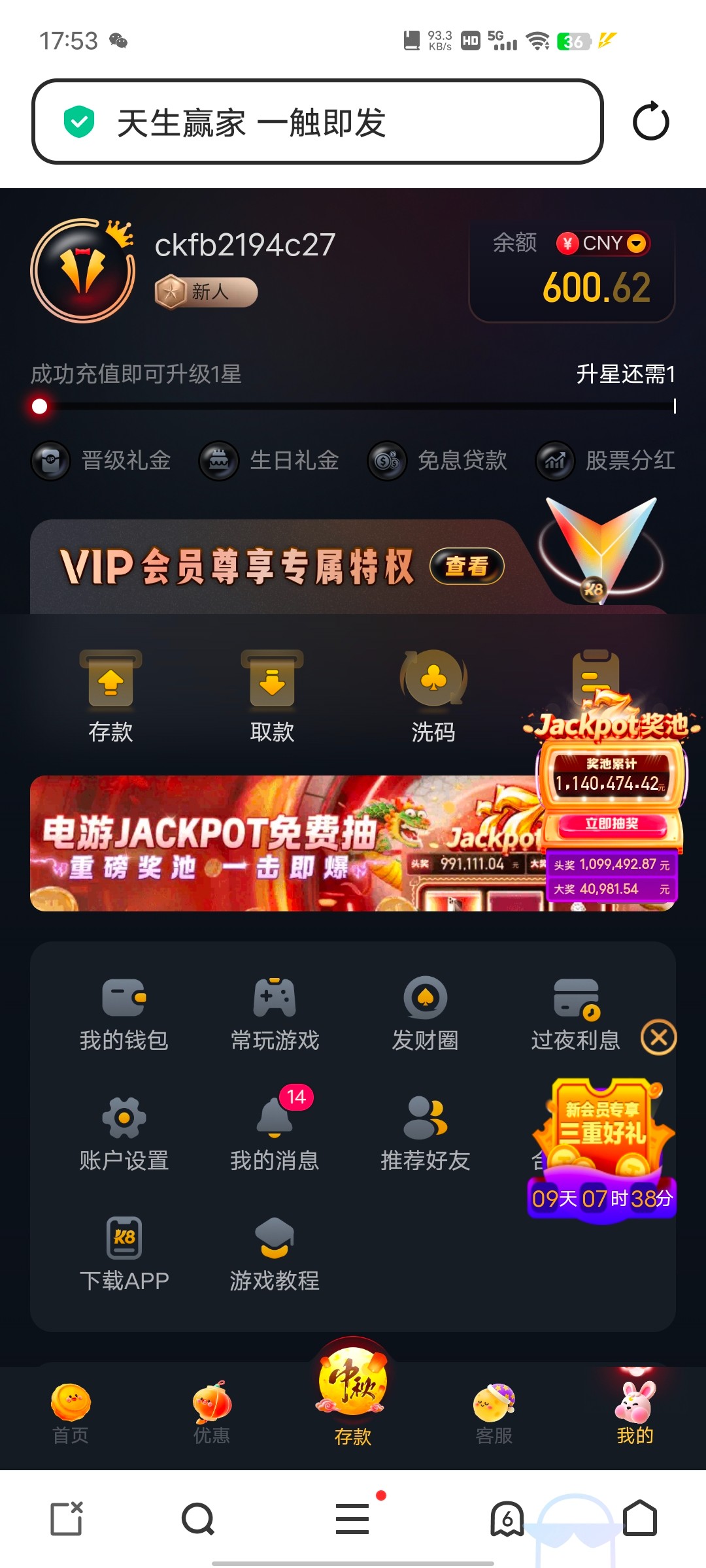Switch to the 客服 tab
The height and width of the screenshot is (1568, 706).
(494, 1414)
